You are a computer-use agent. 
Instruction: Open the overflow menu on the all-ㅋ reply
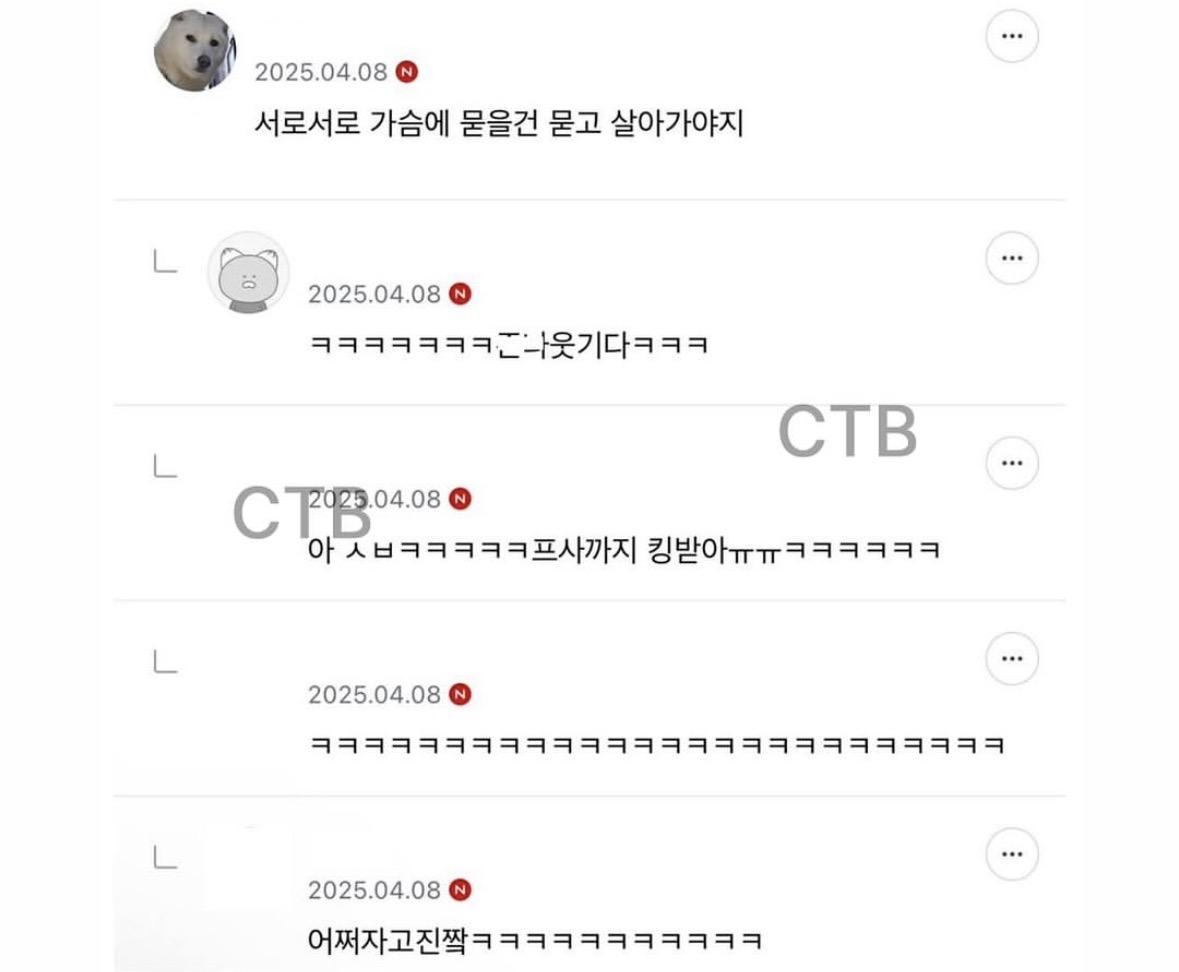tap(1012, 659)
